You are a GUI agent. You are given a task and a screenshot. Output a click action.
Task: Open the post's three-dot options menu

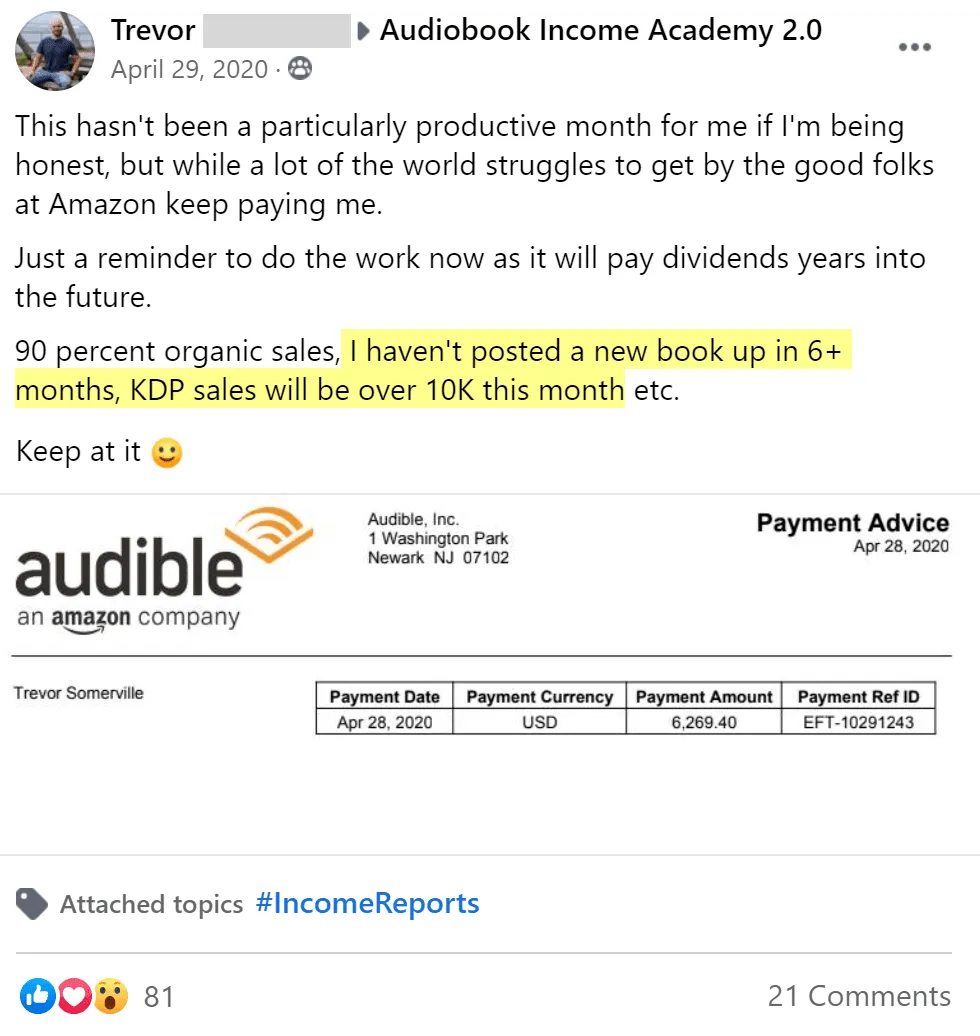tap(915, 47)
